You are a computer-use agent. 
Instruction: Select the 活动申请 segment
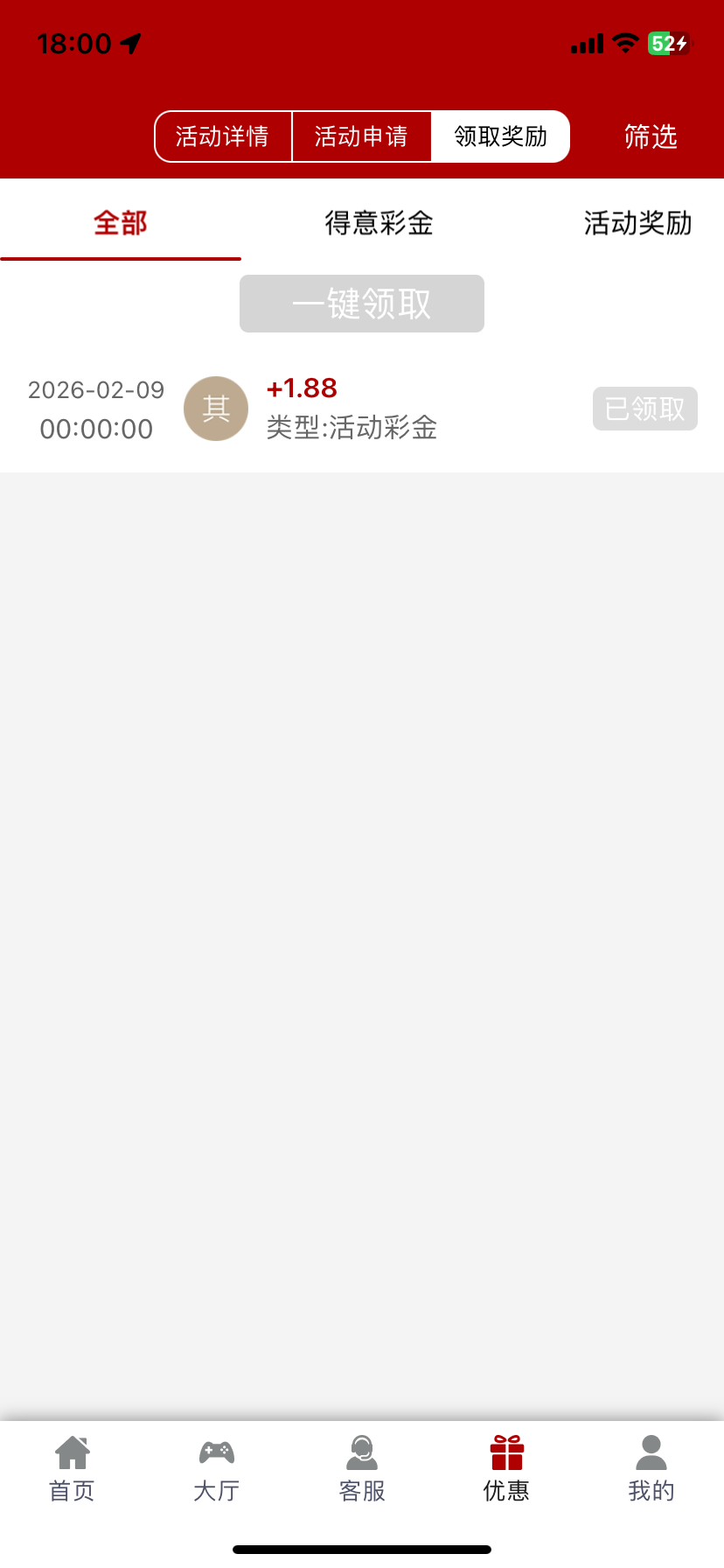point(361,136)
